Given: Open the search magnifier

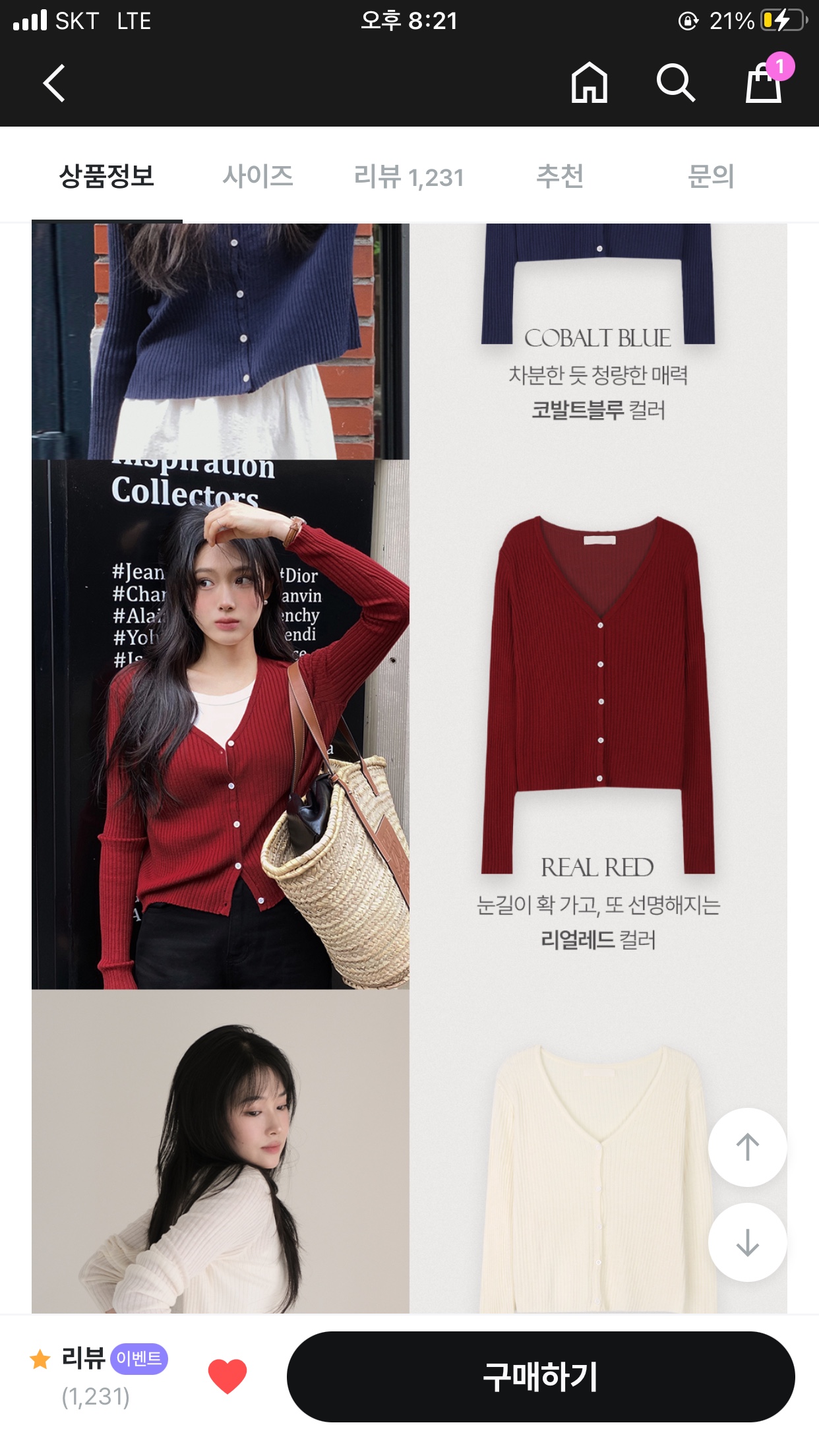Looking at the screenshot, I should point(676,83).
